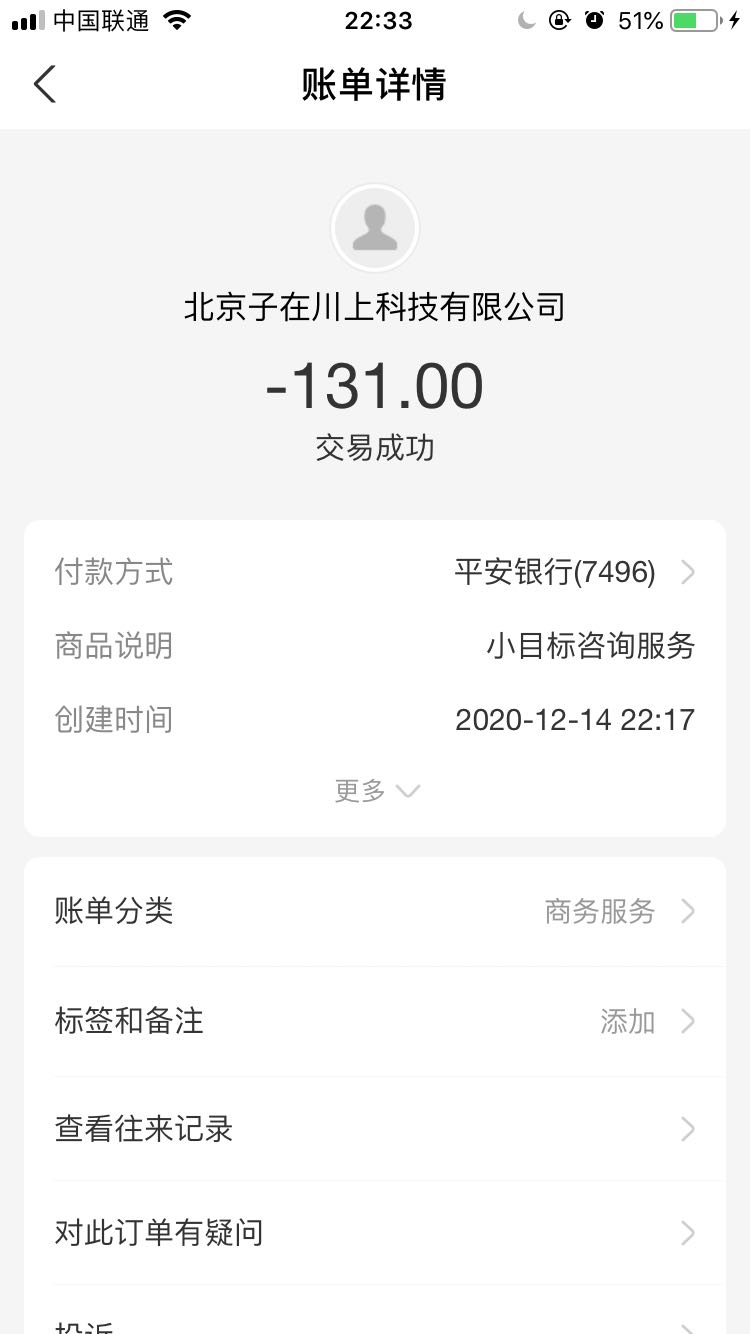The width and height of the screenshot is (750, 1334).
Task: Add a note via 标签和备注
Action: (375, 1021)
